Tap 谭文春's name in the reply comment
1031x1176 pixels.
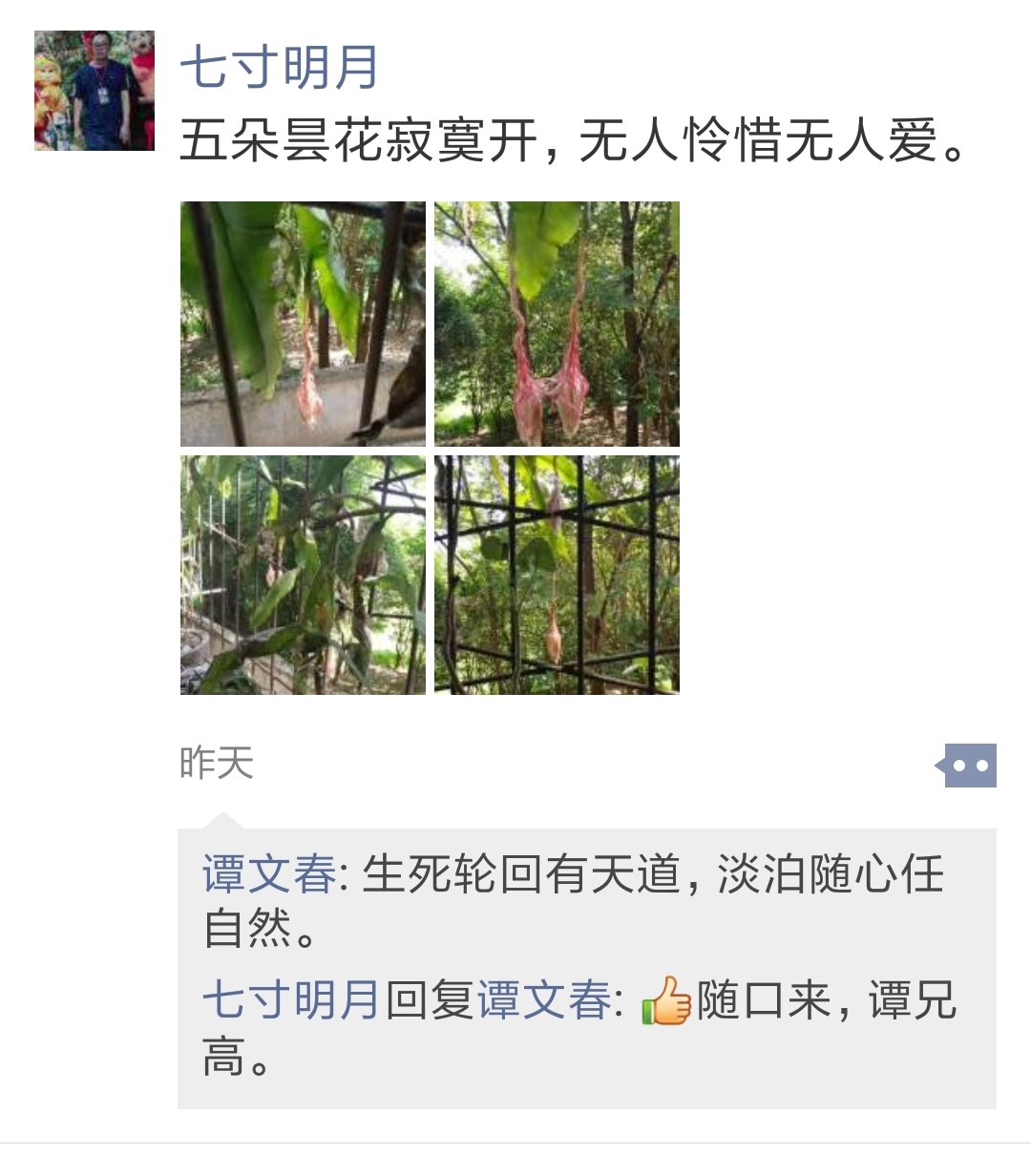[x=544, y=1000]
